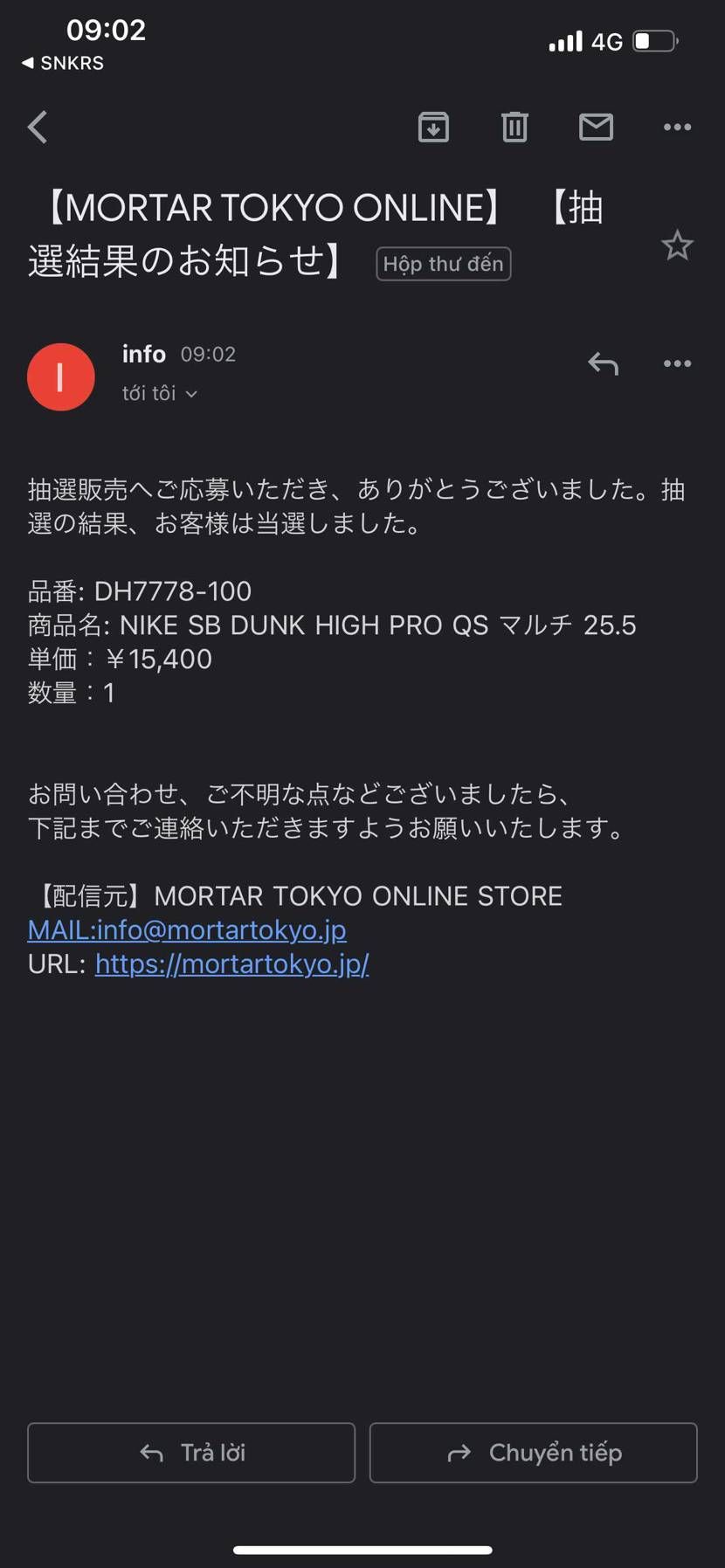Go back to the inbox list
The image size is (725, 1568).
click(x=38, y=128)
